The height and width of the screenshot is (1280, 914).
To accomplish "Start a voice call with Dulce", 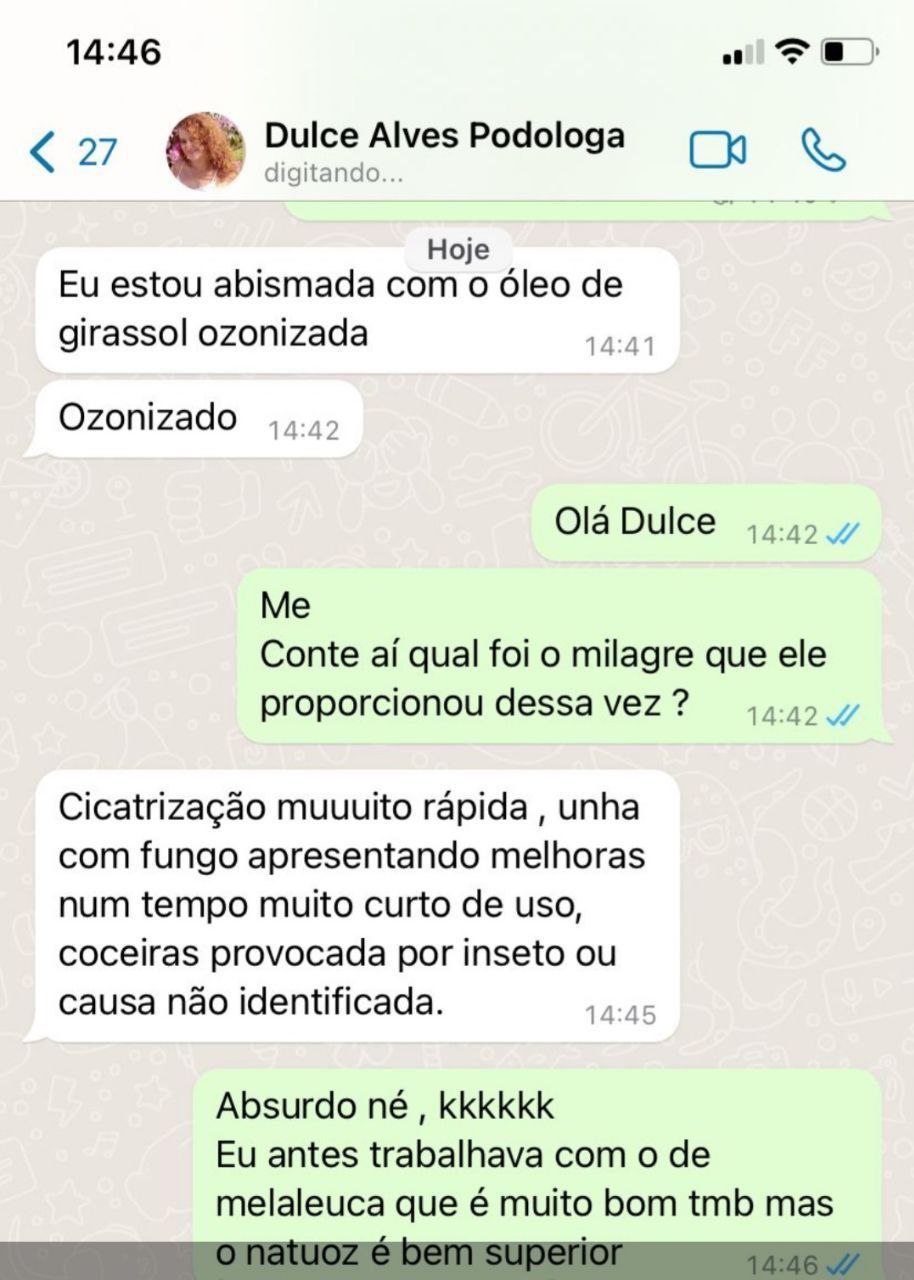I will click(x=824, y=150).
